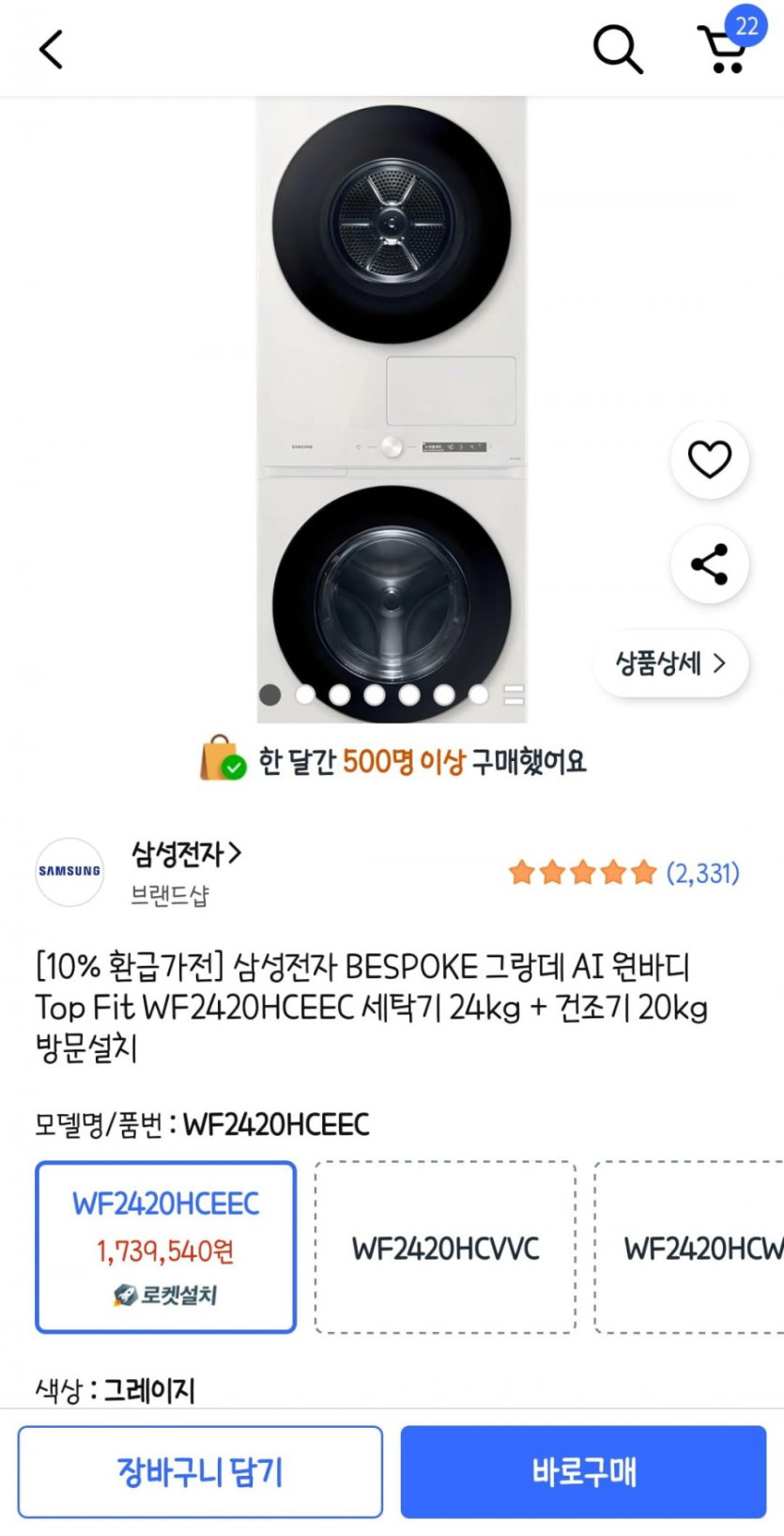Open the shopping cart with 22 items
Viewport: 784px width, 1536px height.
click(725, 49)
